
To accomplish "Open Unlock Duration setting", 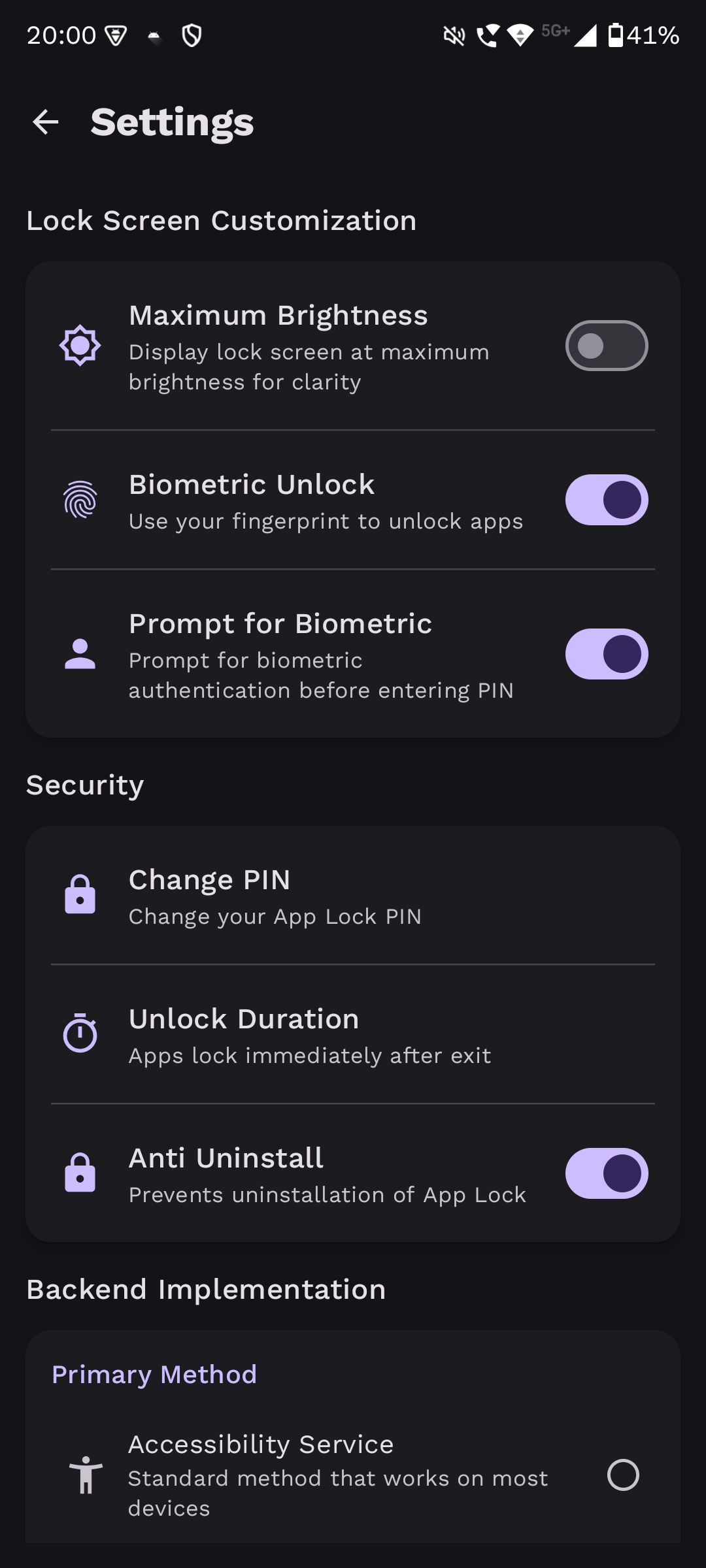I will (x=353, y=1035).
